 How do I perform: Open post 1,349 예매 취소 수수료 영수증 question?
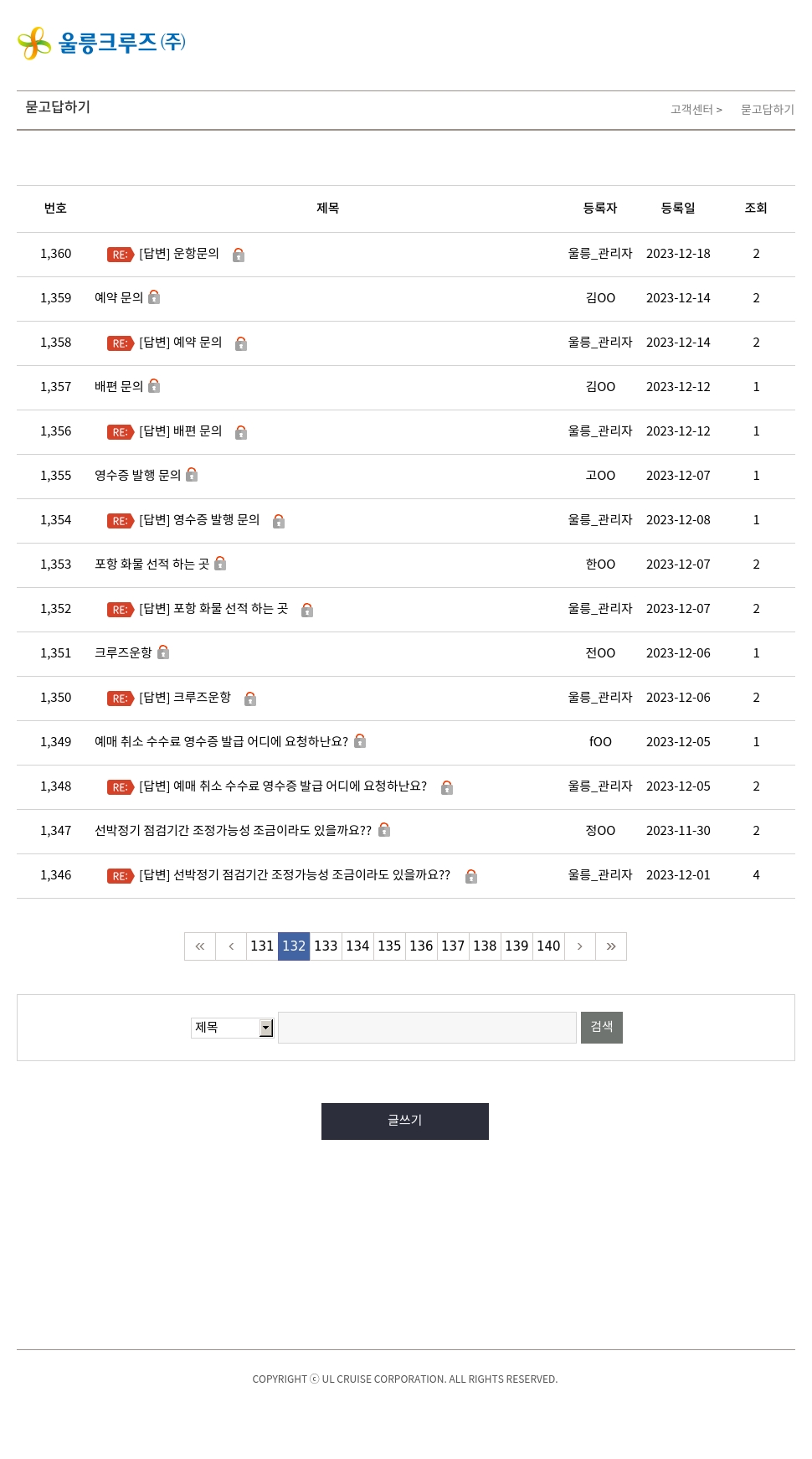pos(221,742)
